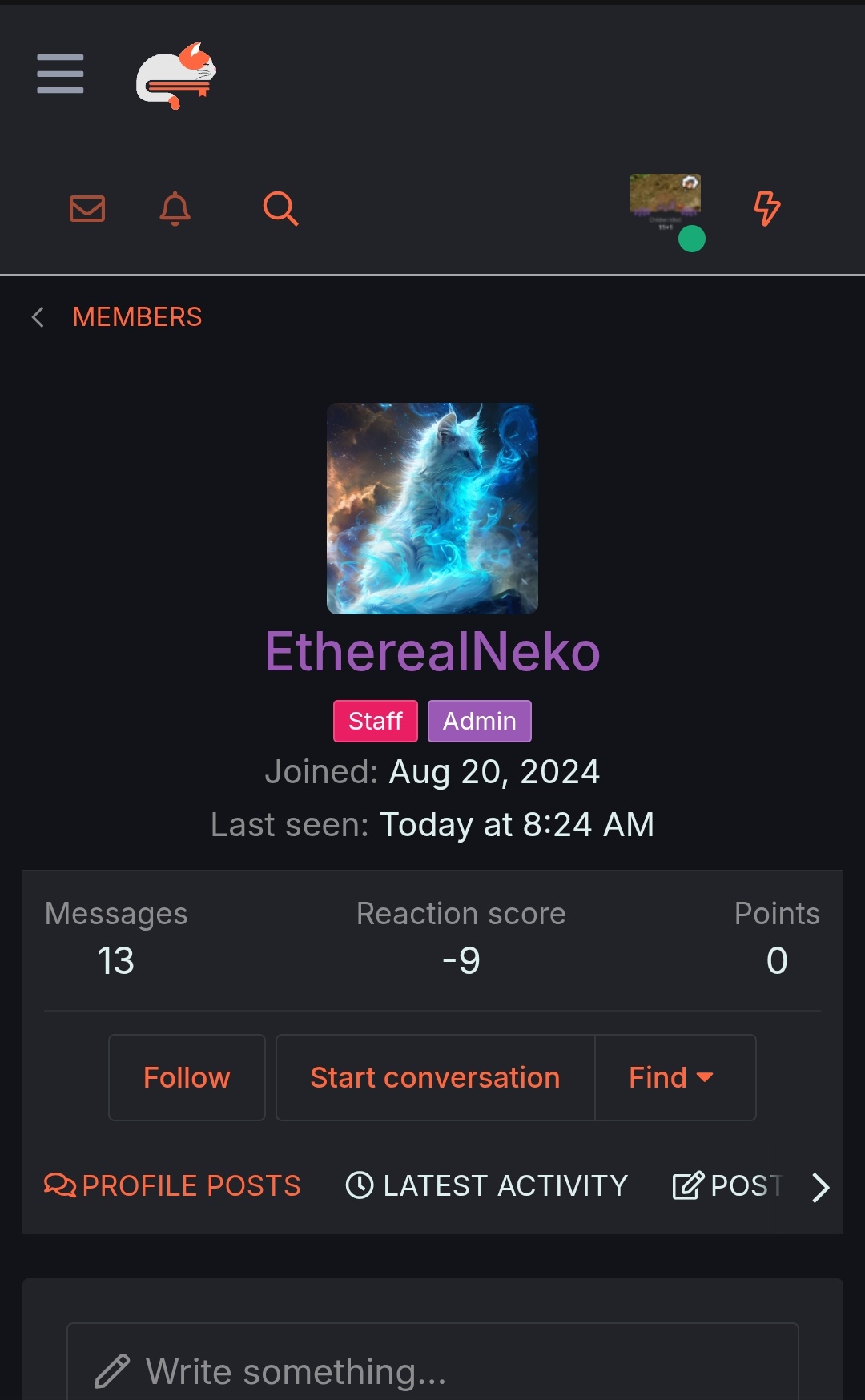Open the hamburger navigation menu
The image size is (865, 1400).
(x=60, y=74)
